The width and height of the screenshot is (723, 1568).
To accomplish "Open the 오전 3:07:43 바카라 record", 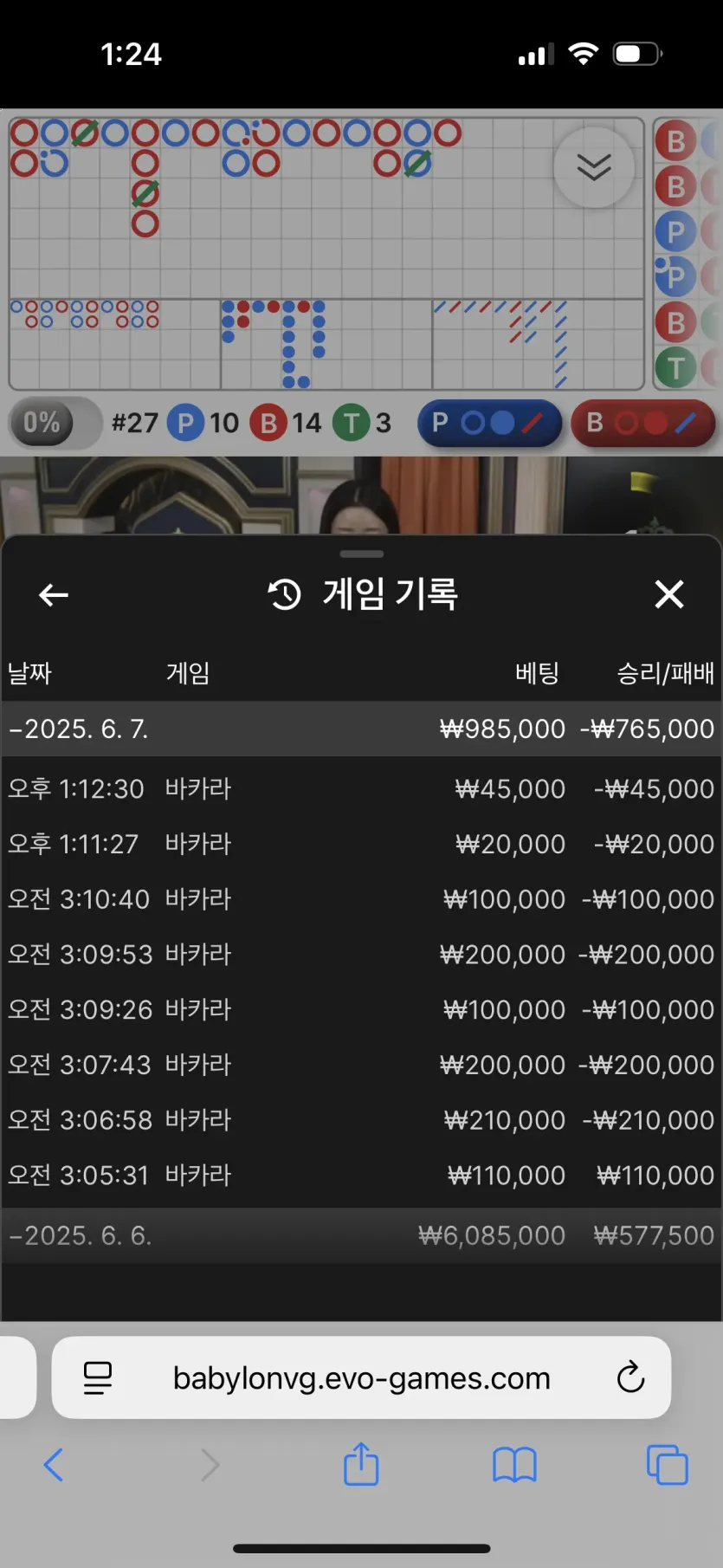I will (x=361, y=1065).
